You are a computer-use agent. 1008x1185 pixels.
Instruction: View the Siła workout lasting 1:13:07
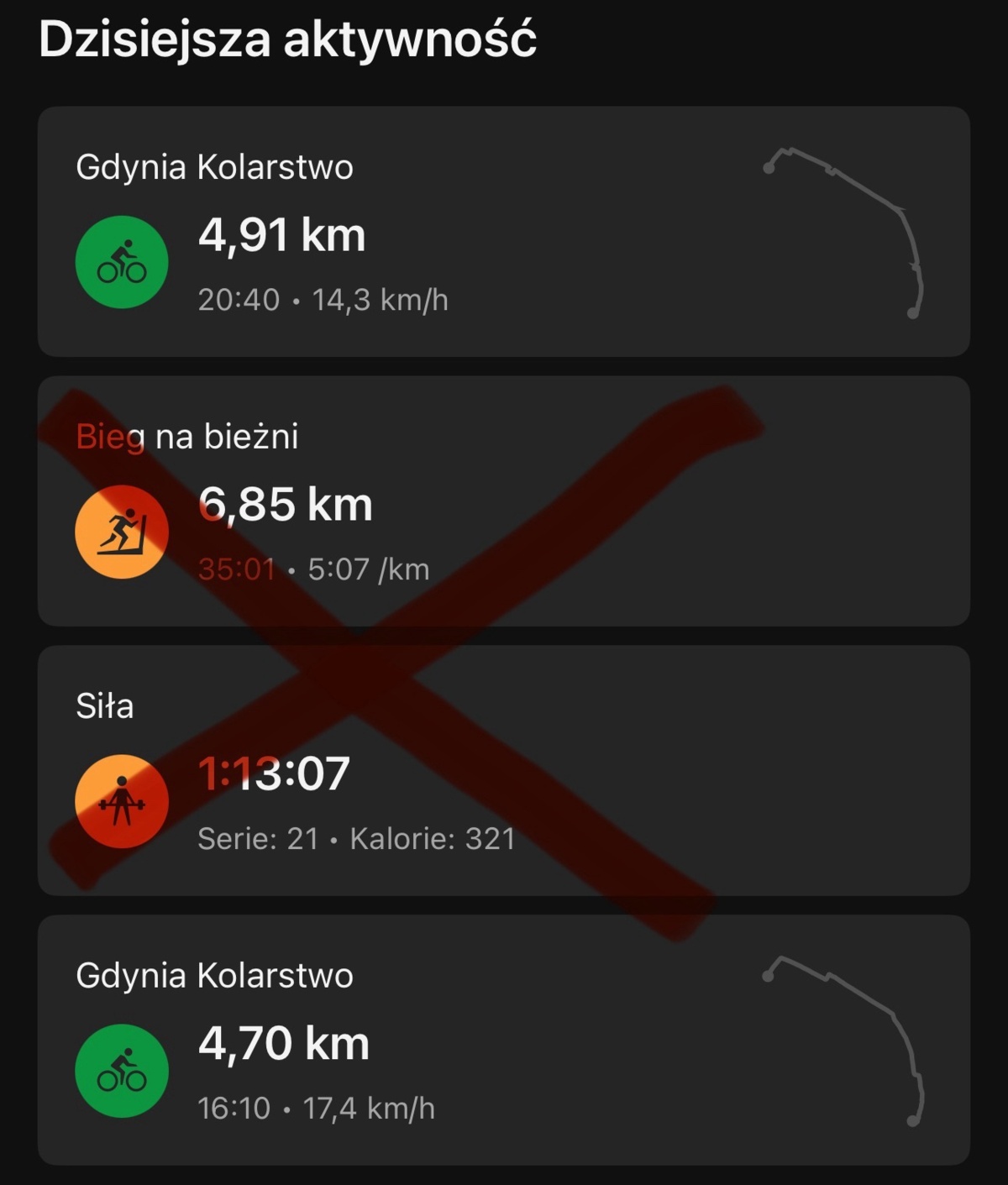(x=504, y=771)
